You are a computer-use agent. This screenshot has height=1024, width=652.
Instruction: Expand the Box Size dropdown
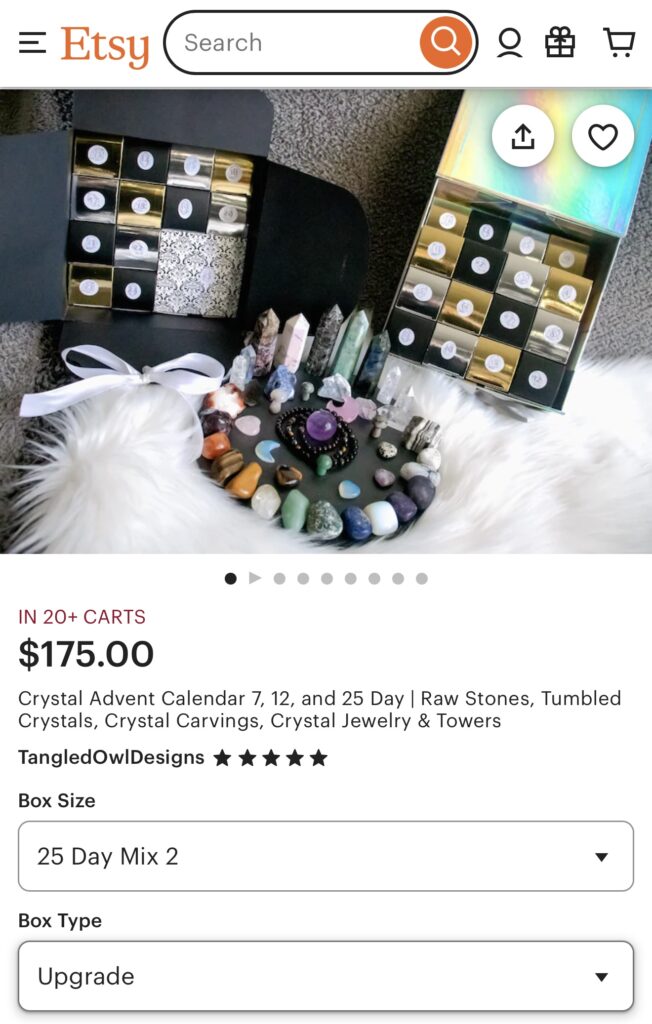pyautogui.click(x=326, y=856)
